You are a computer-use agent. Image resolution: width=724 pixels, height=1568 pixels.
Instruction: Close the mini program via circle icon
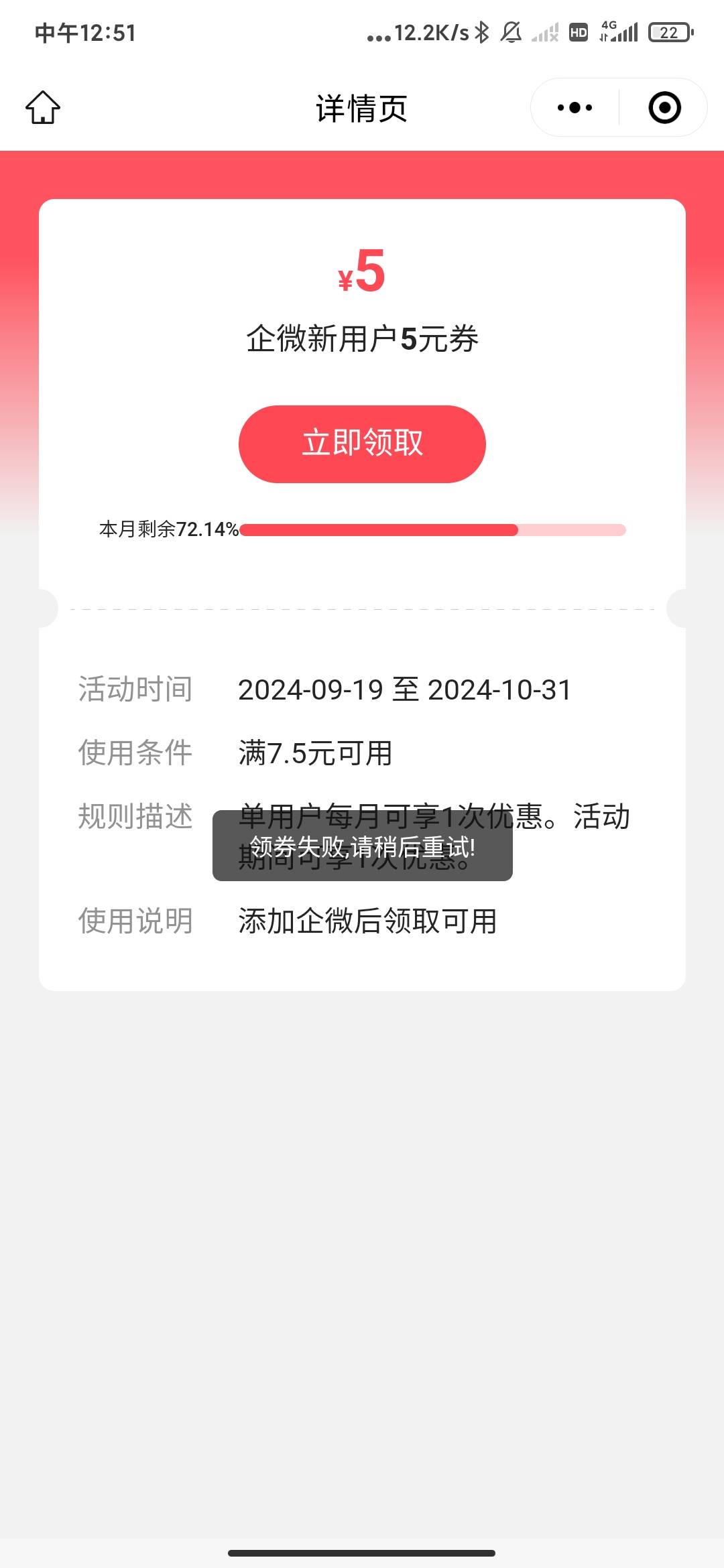tap(664, 107)
